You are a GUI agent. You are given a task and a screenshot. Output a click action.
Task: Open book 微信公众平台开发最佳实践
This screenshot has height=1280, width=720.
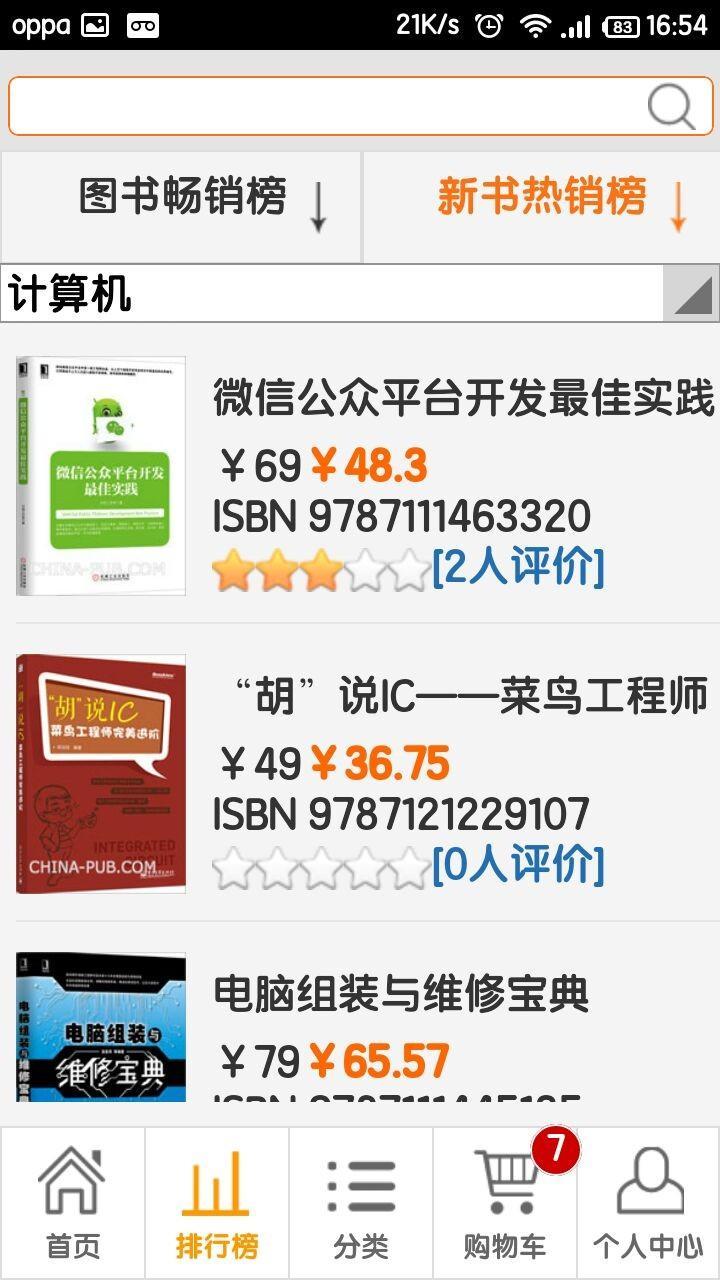(x=463, y=397)
